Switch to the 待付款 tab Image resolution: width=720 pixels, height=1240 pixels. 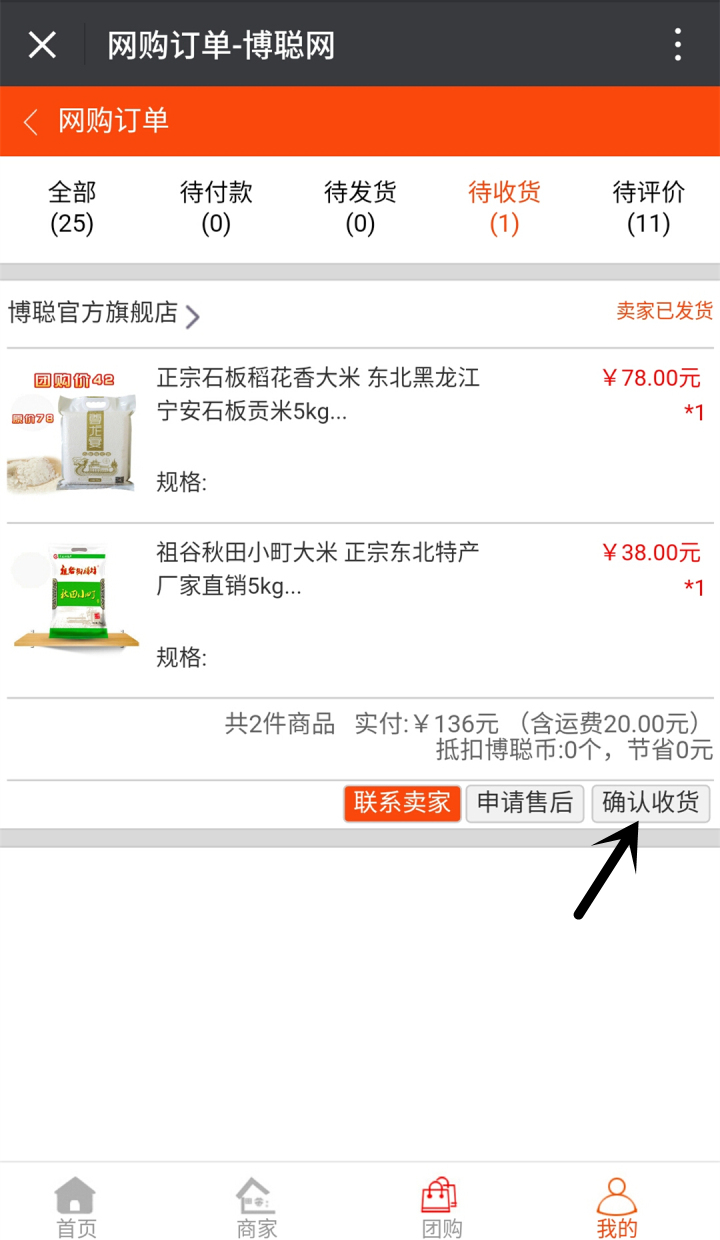[216, 207]
